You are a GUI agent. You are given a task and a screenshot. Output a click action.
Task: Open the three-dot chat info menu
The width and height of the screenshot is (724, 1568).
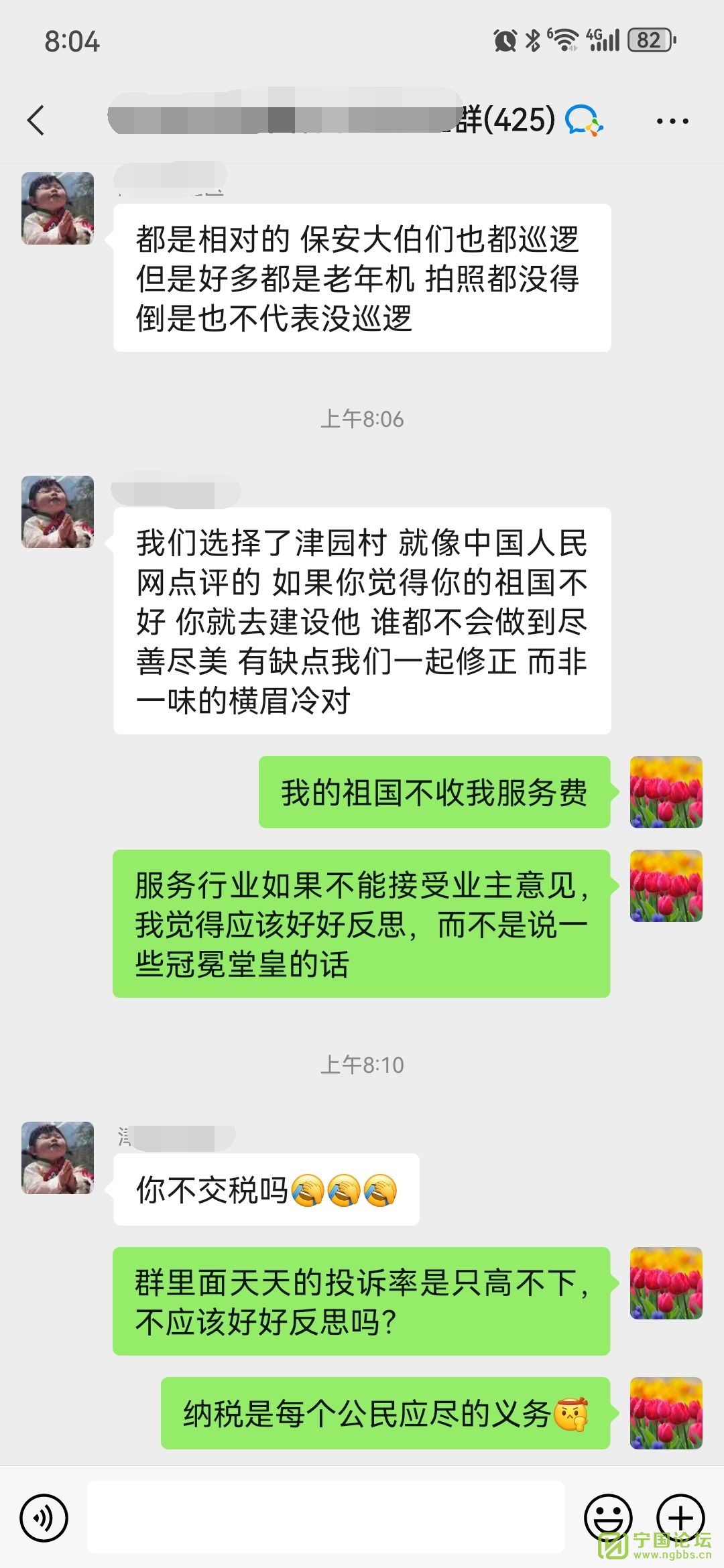(x=672, y=121)
